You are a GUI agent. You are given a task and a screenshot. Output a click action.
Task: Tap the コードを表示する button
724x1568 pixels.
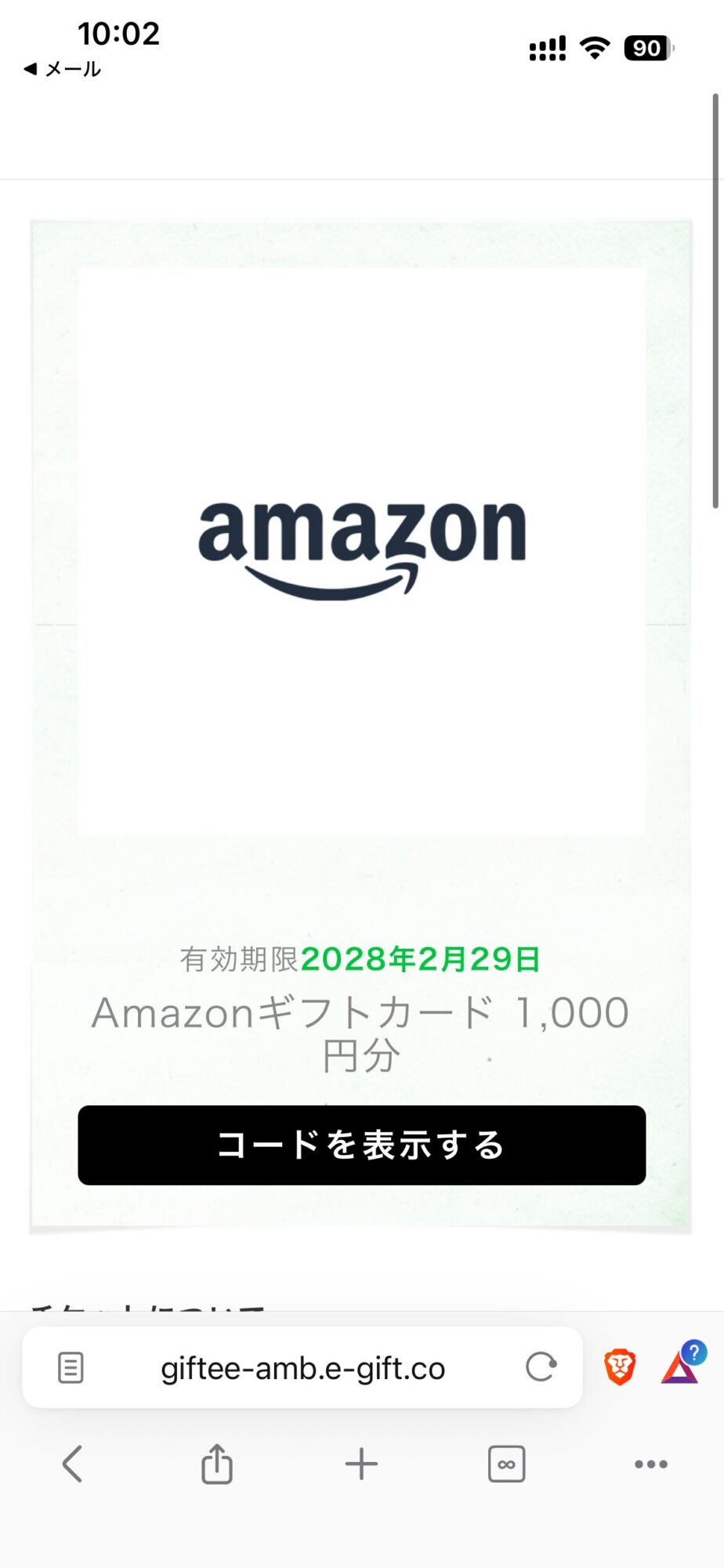[361, 1145]
